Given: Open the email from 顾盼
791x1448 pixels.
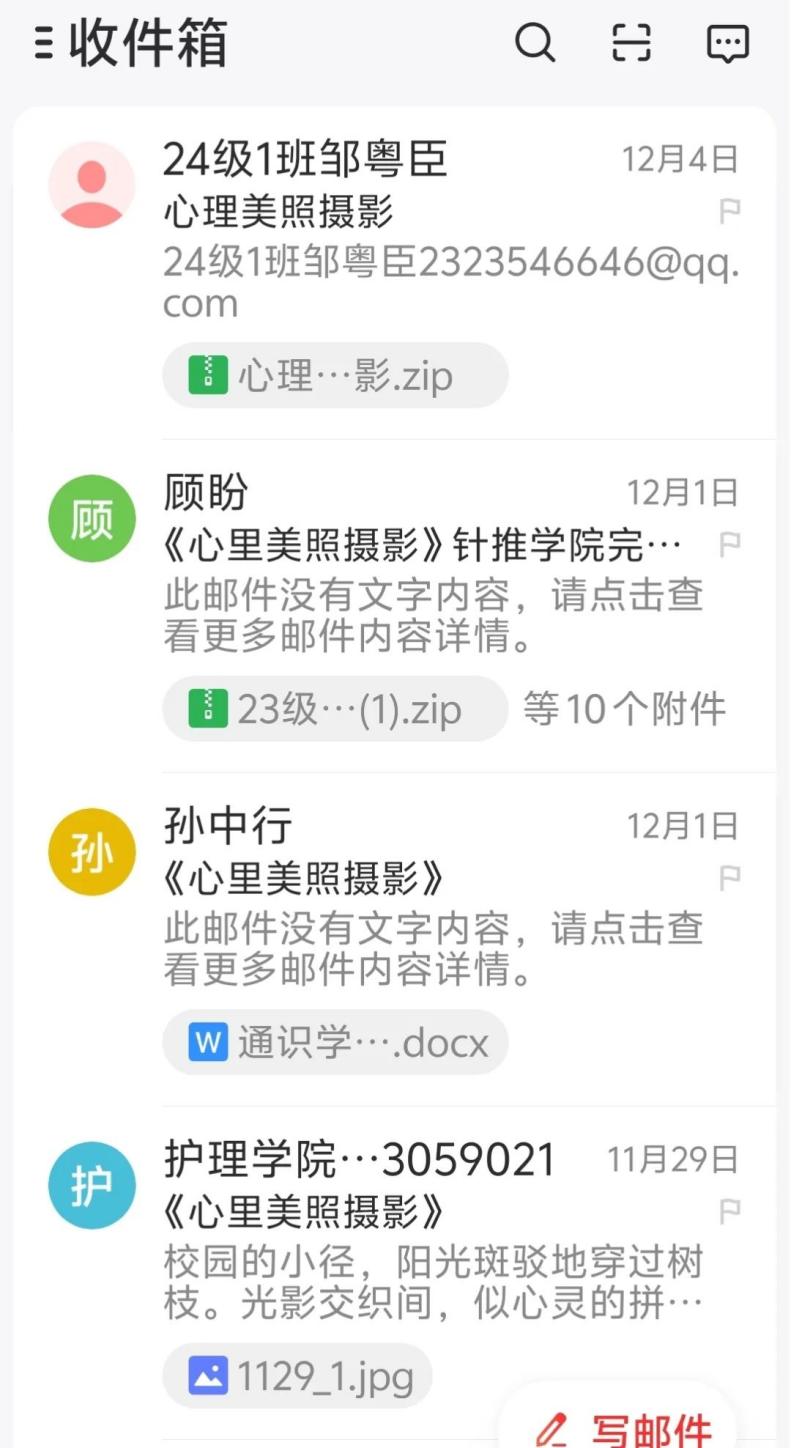Looking at the screenshot, I should [x=395, y=606].
